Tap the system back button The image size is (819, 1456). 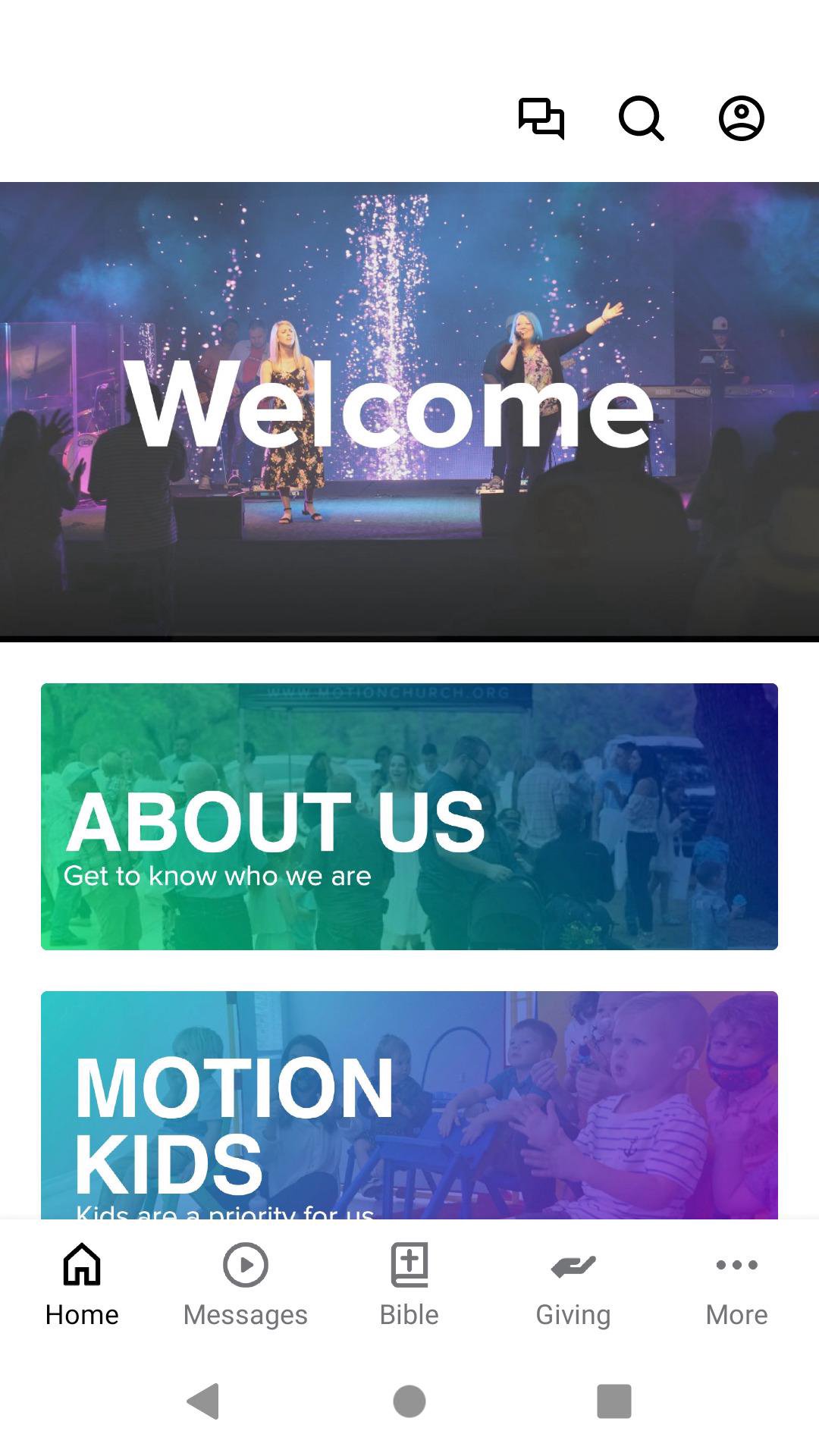[203, 1401]
